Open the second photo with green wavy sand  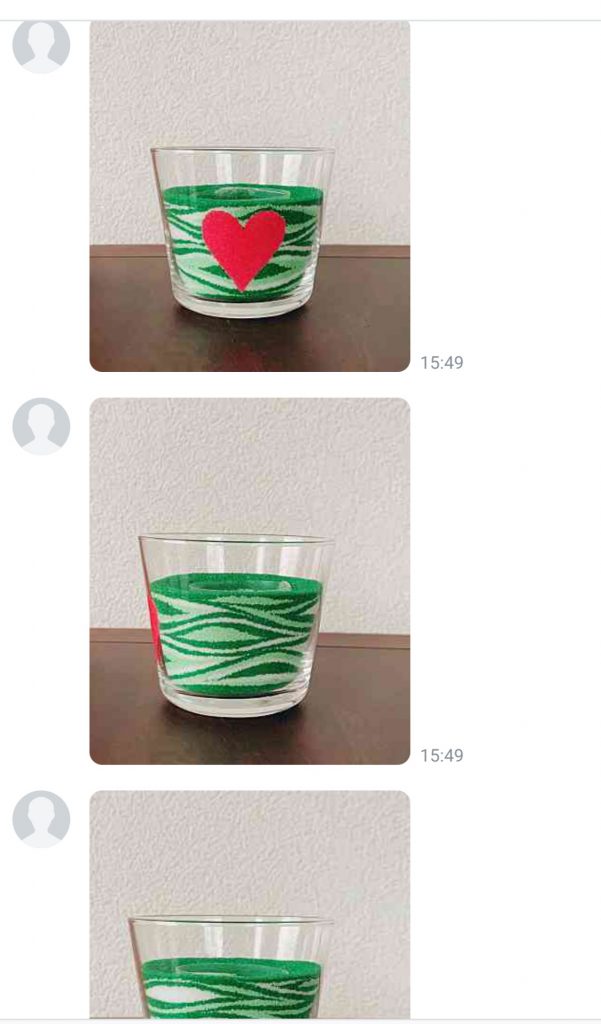[250, 581]
